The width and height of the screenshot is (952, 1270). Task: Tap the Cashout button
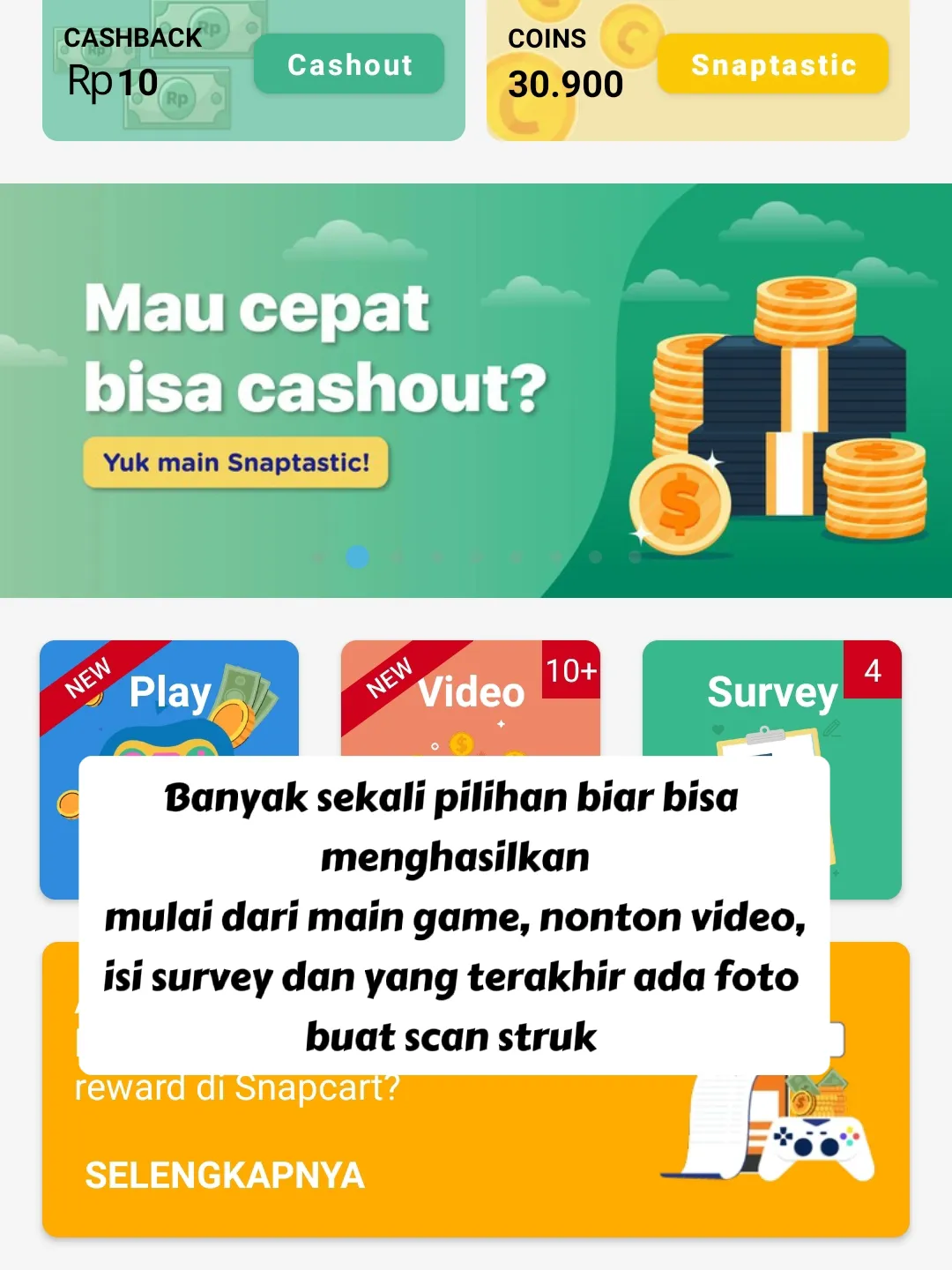coord(349,64)
